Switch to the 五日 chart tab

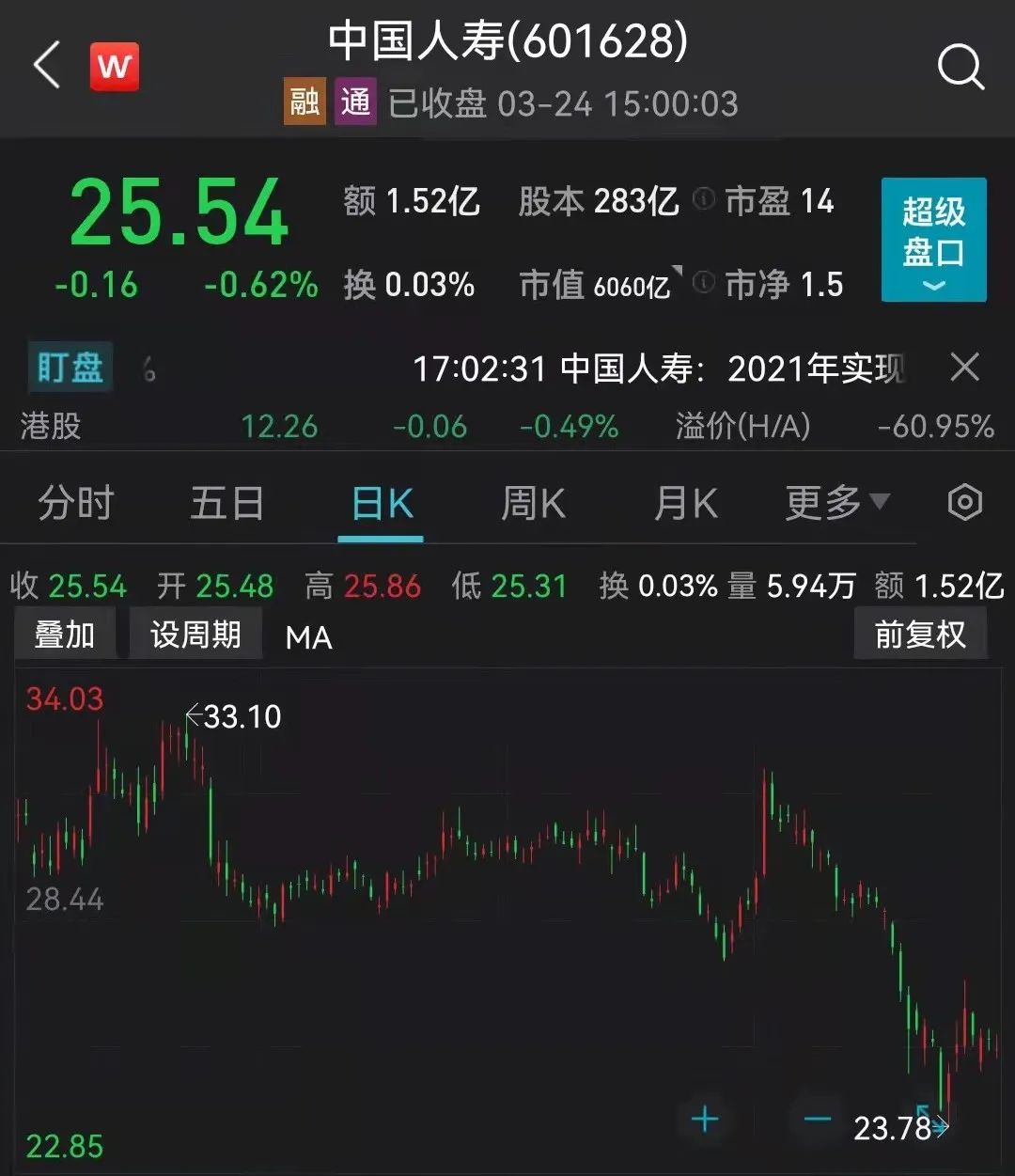tap(226, 504)
